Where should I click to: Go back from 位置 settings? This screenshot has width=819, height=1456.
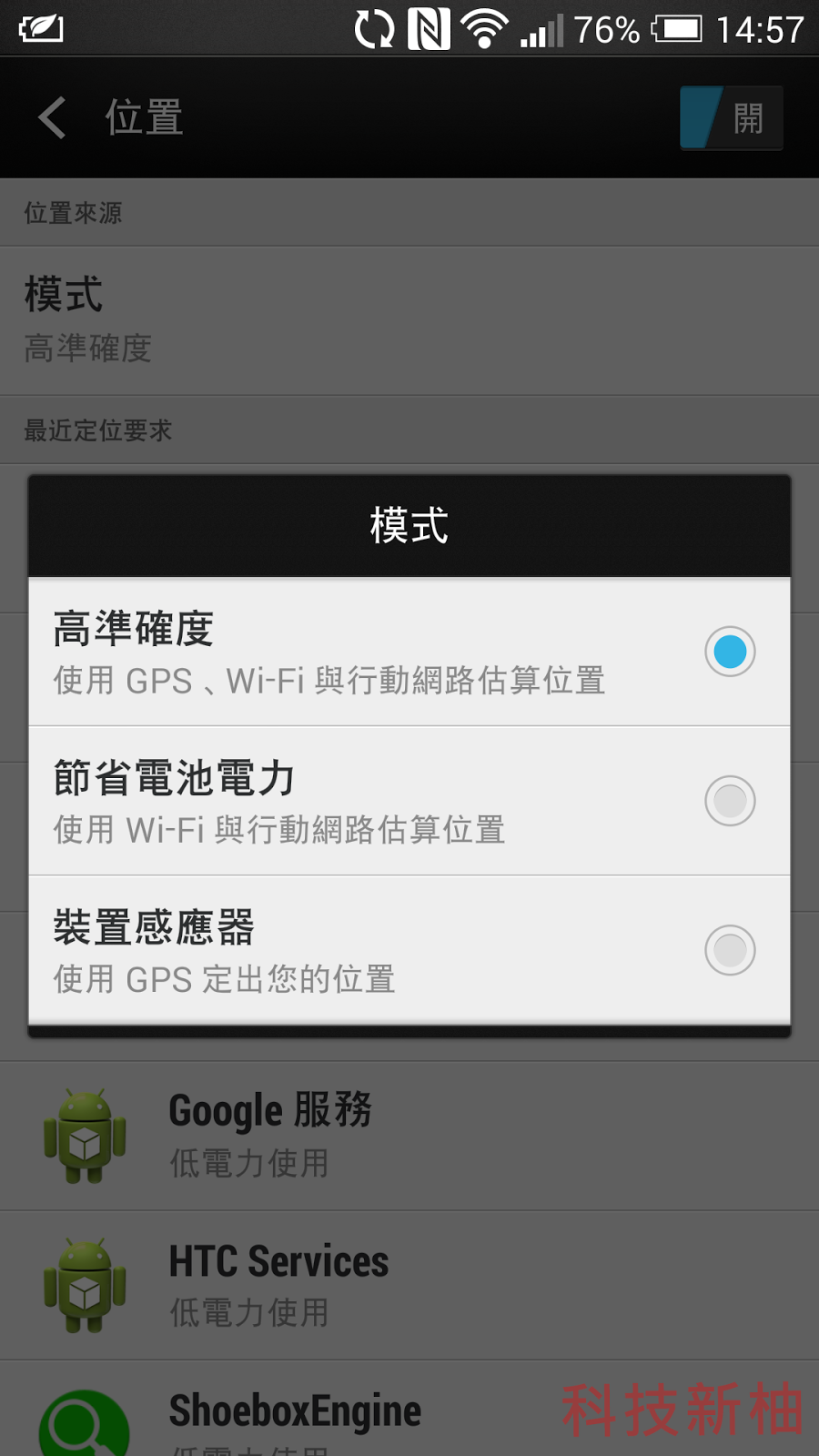[x=54, y=118]
